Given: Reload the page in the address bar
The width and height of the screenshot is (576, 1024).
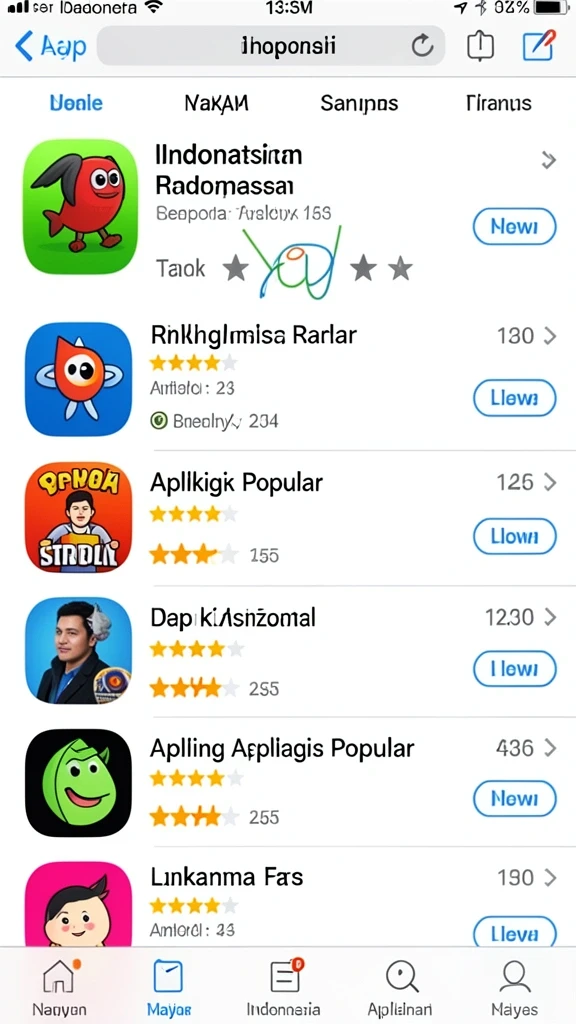Looking at the screenshot, I should [423, 46].
